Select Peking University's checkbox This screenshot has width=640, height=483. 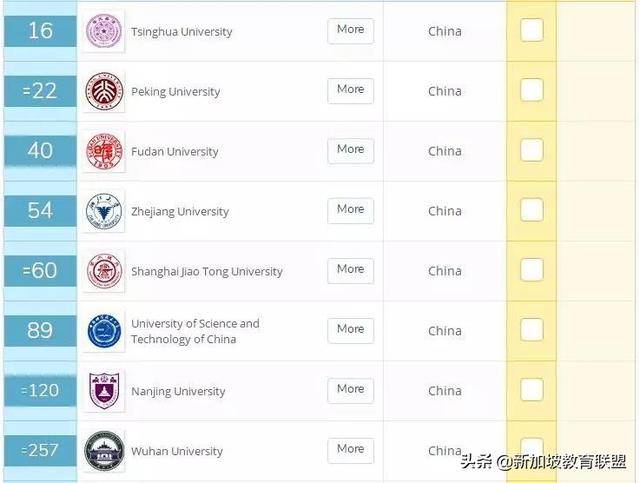click(x=532, y=90)
